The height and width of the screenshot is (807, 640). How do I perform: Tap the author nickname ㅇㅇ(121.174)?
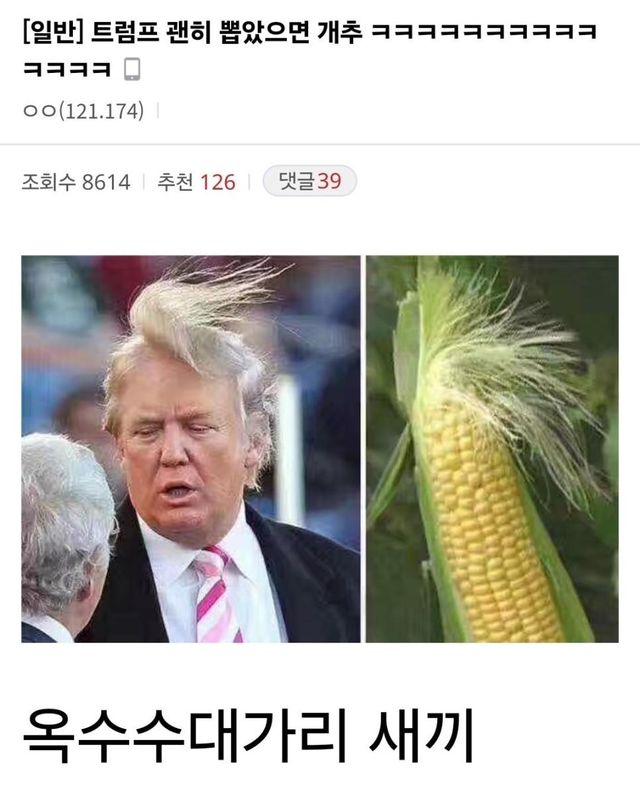[83, 111]
